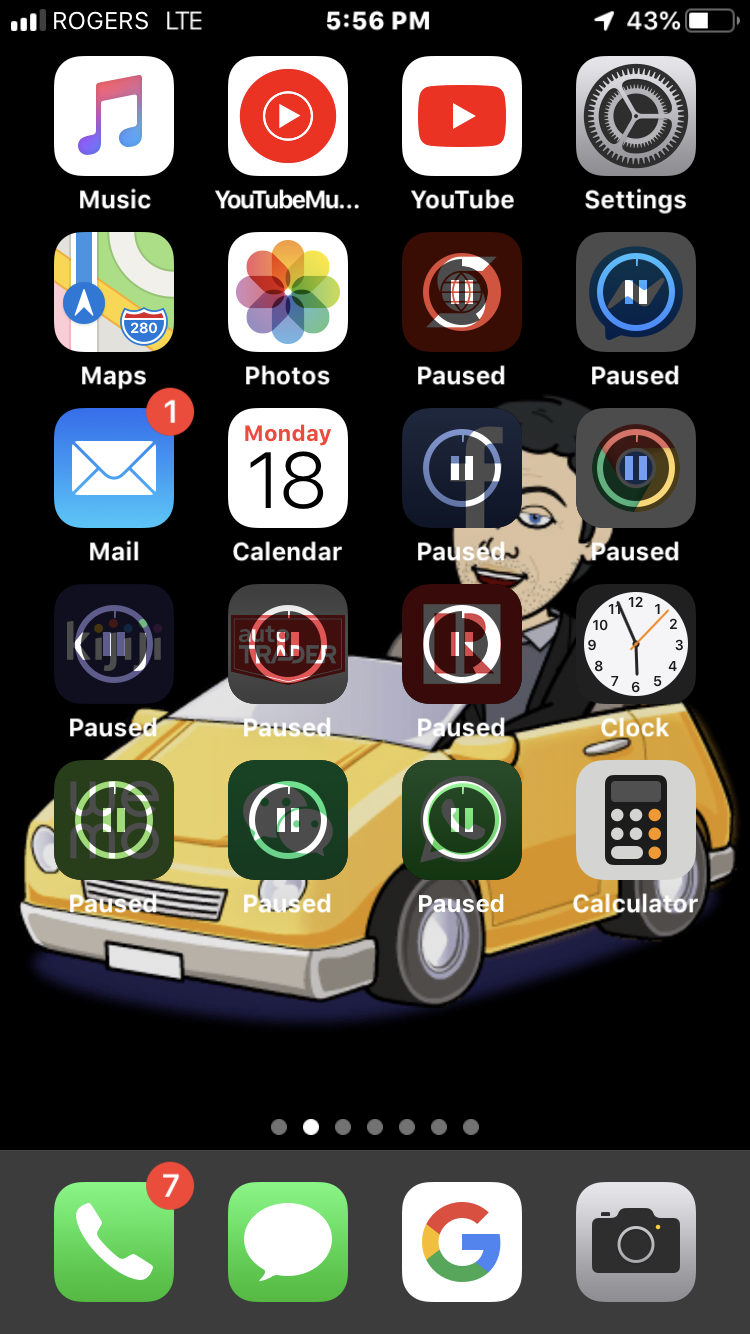Open the Music app

114,116
